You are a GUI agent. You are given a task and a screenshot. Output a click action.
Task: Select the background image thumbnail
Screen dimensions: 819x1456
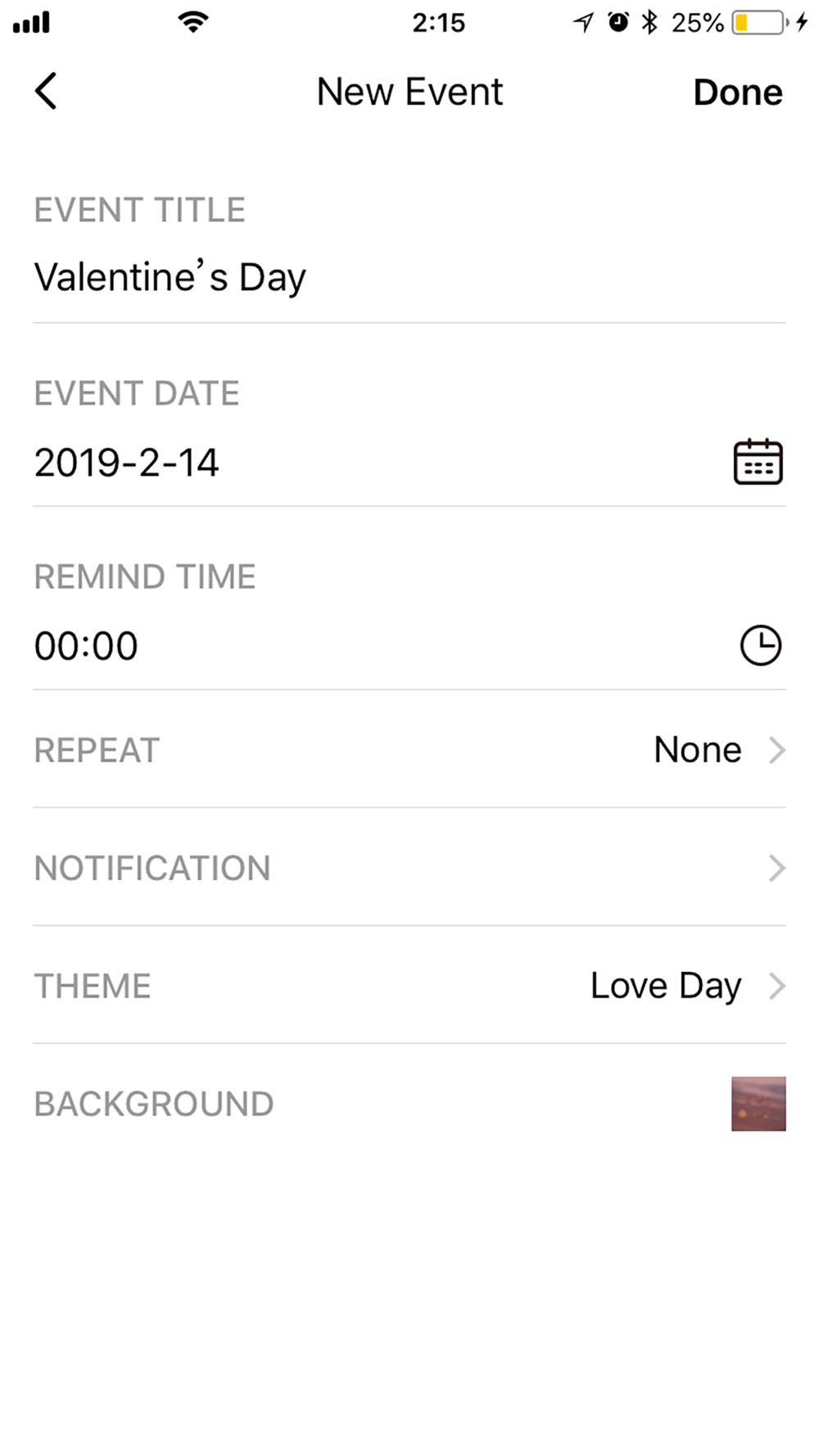[758, 1104]
